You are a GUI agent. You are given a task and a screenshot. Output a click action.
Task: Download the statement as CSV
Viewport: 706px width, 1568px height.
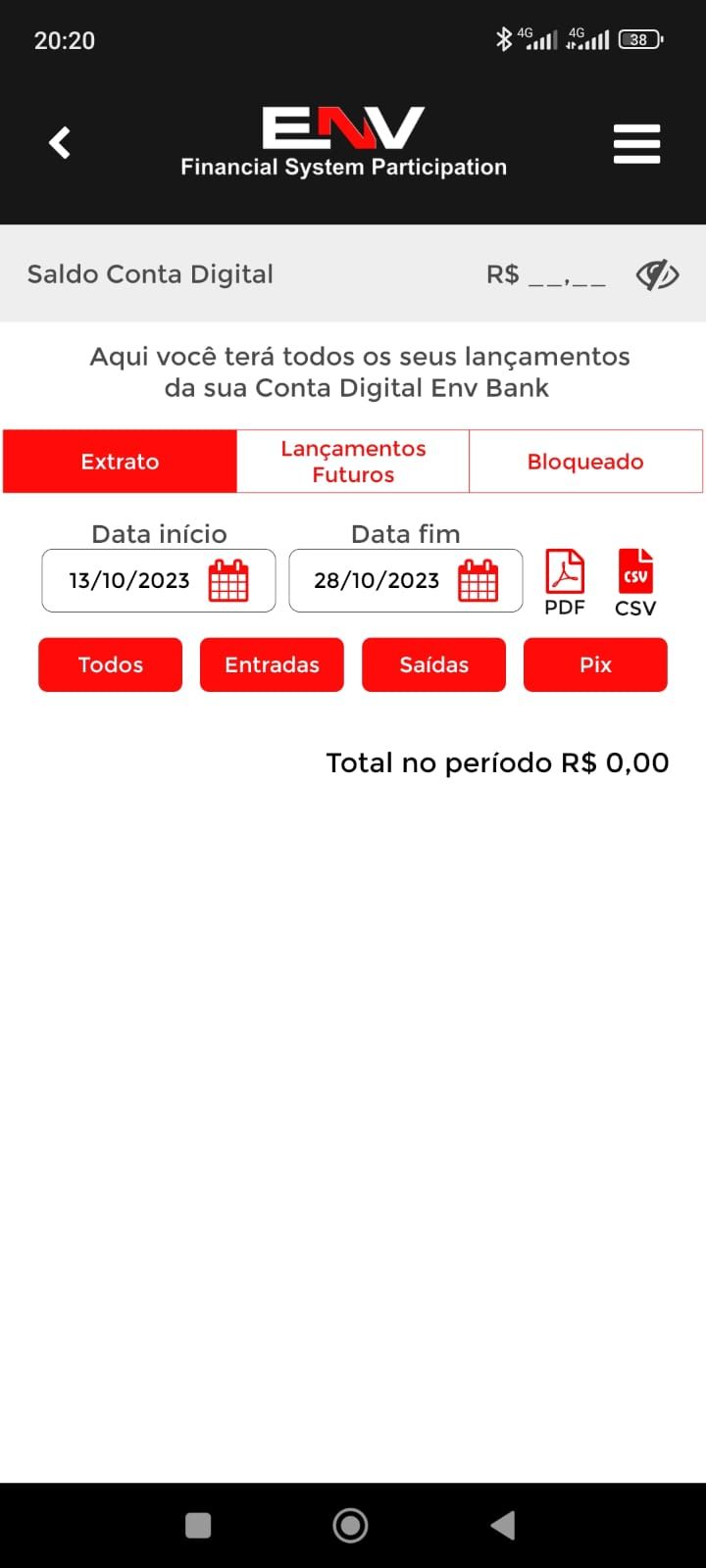(635, 582)
